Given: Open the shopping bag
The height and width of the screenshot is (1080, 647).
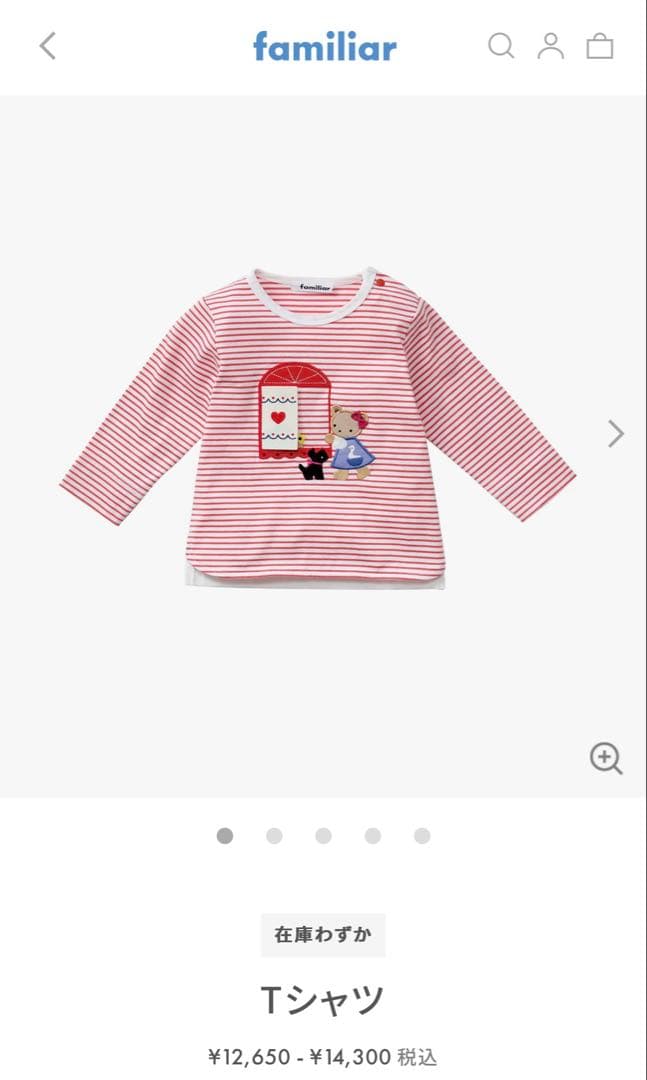Looking at the screenshot, I should tap(600, 46).
